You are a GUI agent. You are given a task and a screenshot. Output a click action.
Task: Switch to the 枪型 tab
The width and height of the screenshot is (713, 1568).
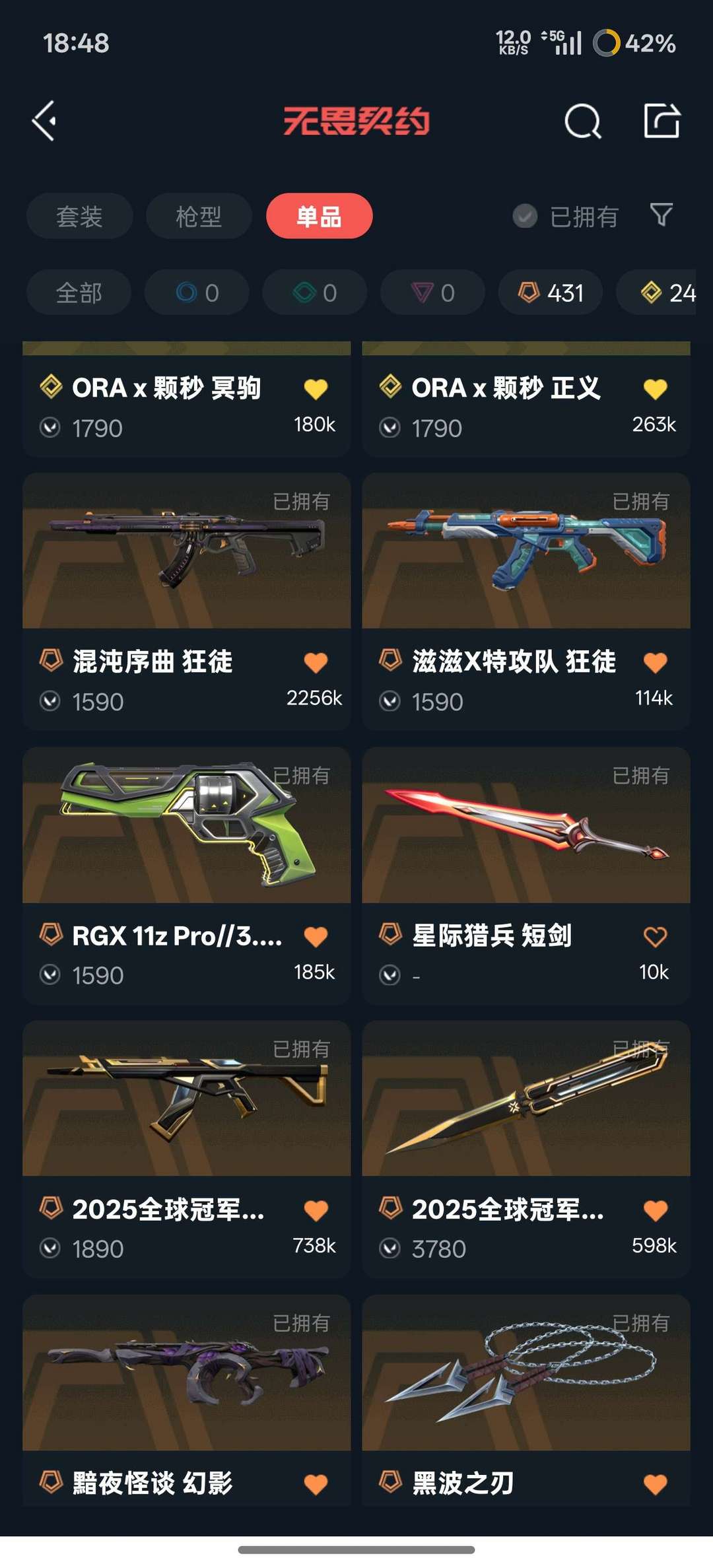point(199,216)
